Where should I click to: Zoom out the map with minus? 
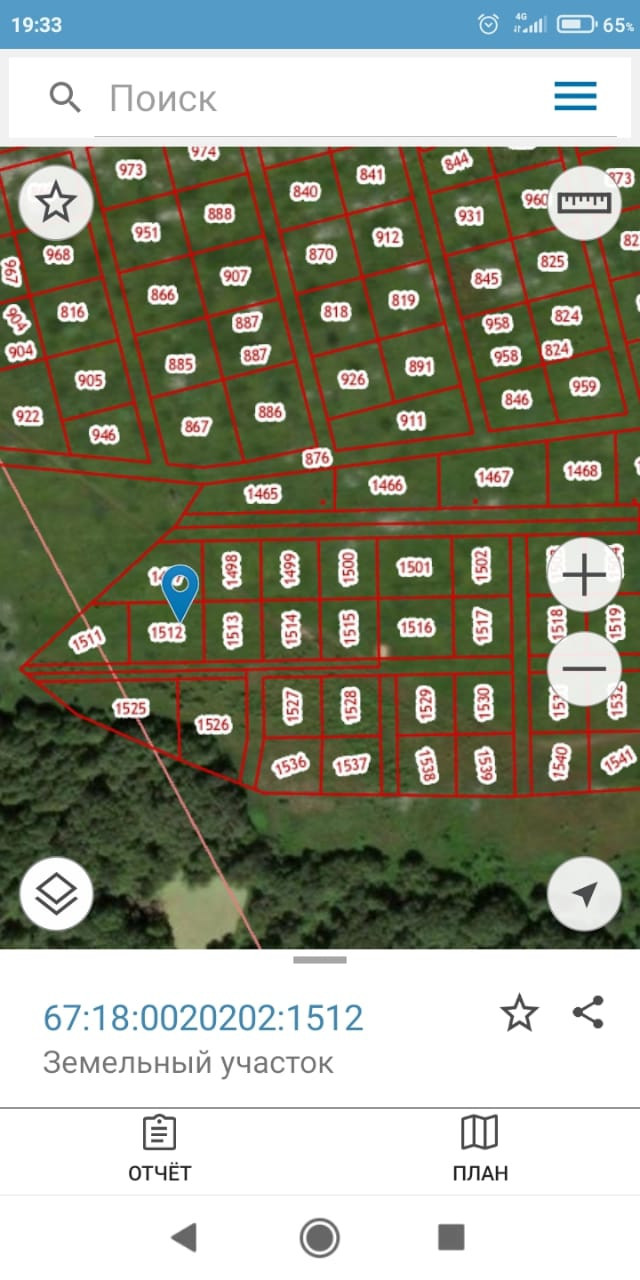click(x=584, y=668)
